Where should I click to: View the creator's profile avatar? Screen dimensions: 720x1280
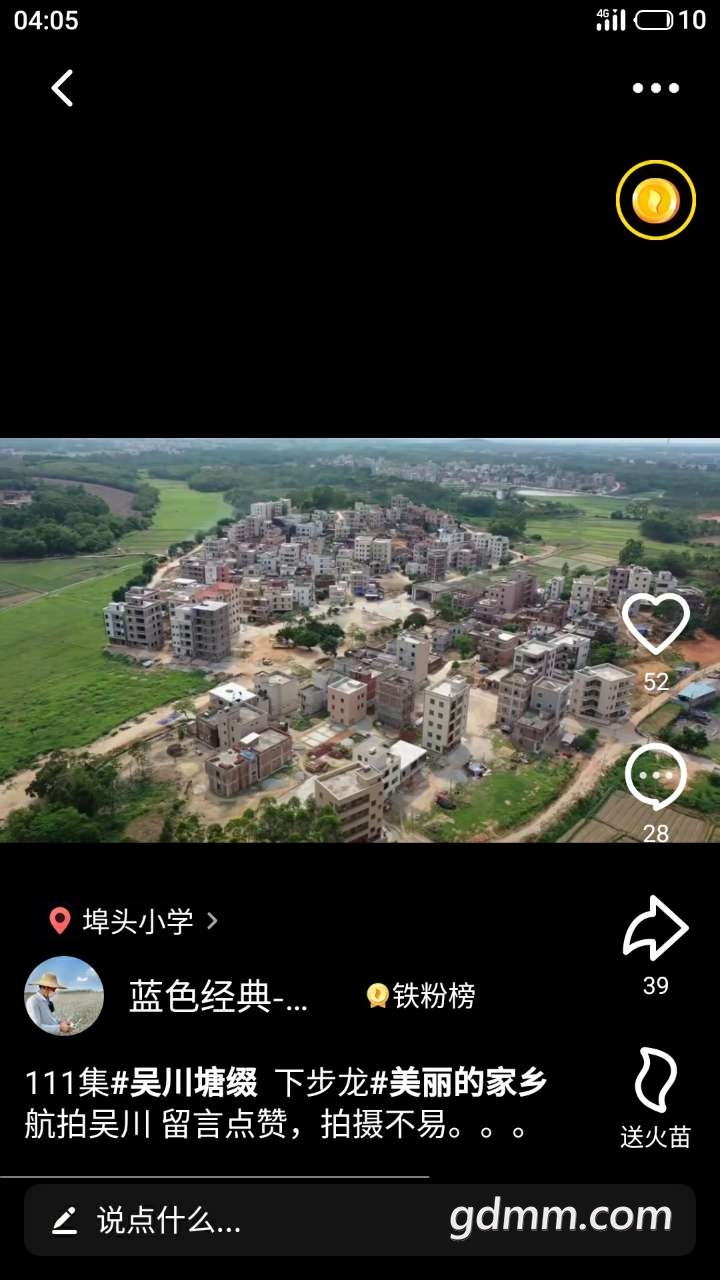point(64,996)
